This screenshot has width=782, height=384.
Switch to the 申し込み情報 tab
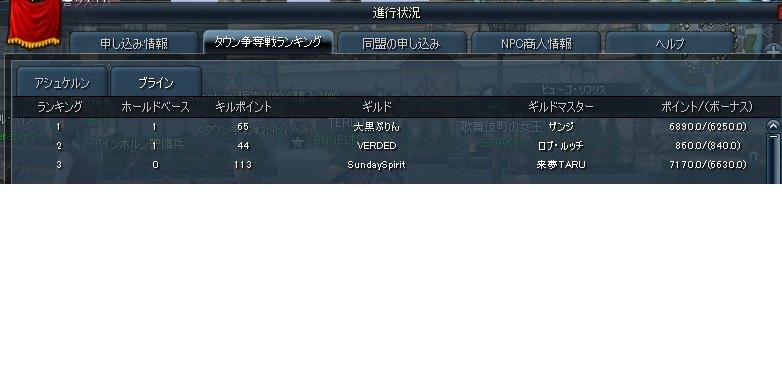134,43
